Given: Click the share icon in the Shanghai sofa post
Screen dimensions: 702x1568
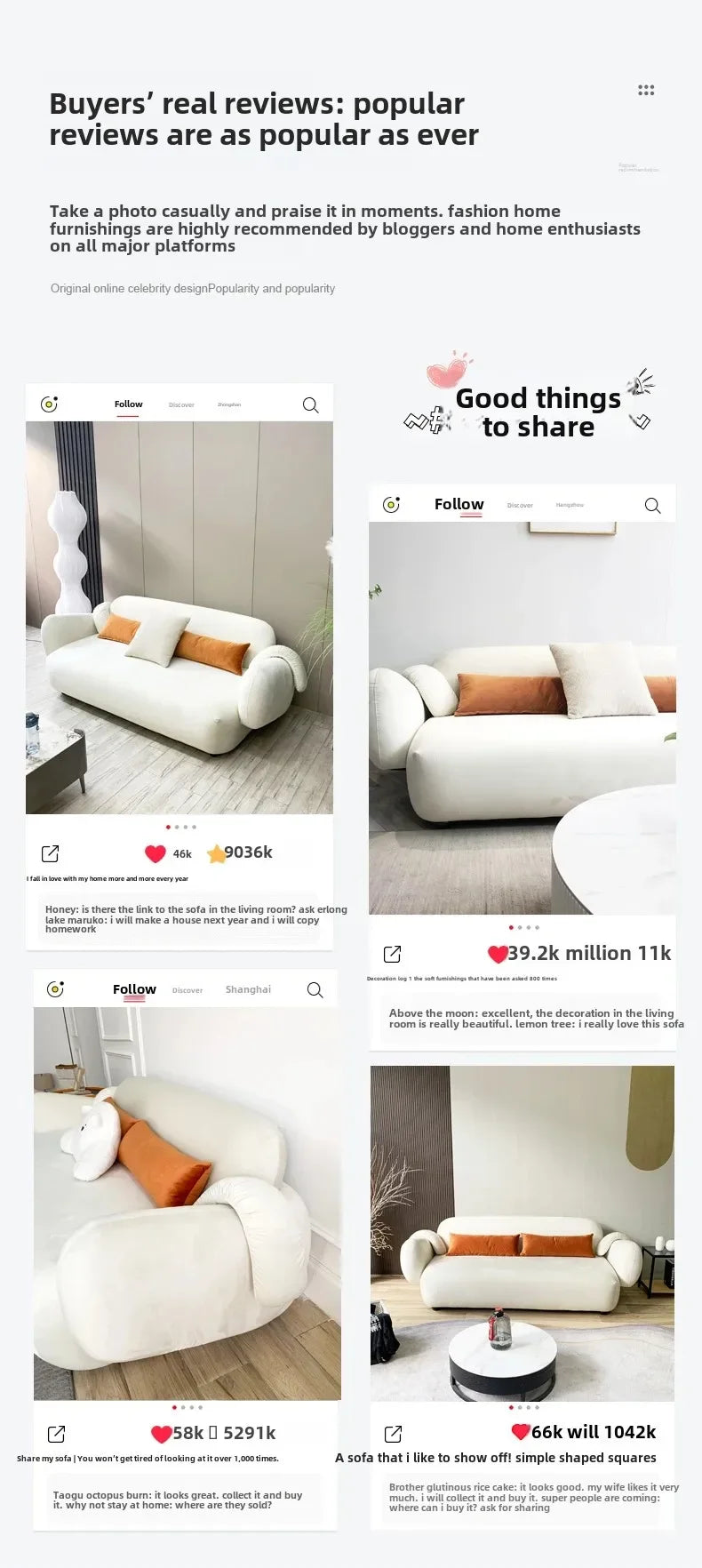Looking at the screenshot, I should 58,1433.
